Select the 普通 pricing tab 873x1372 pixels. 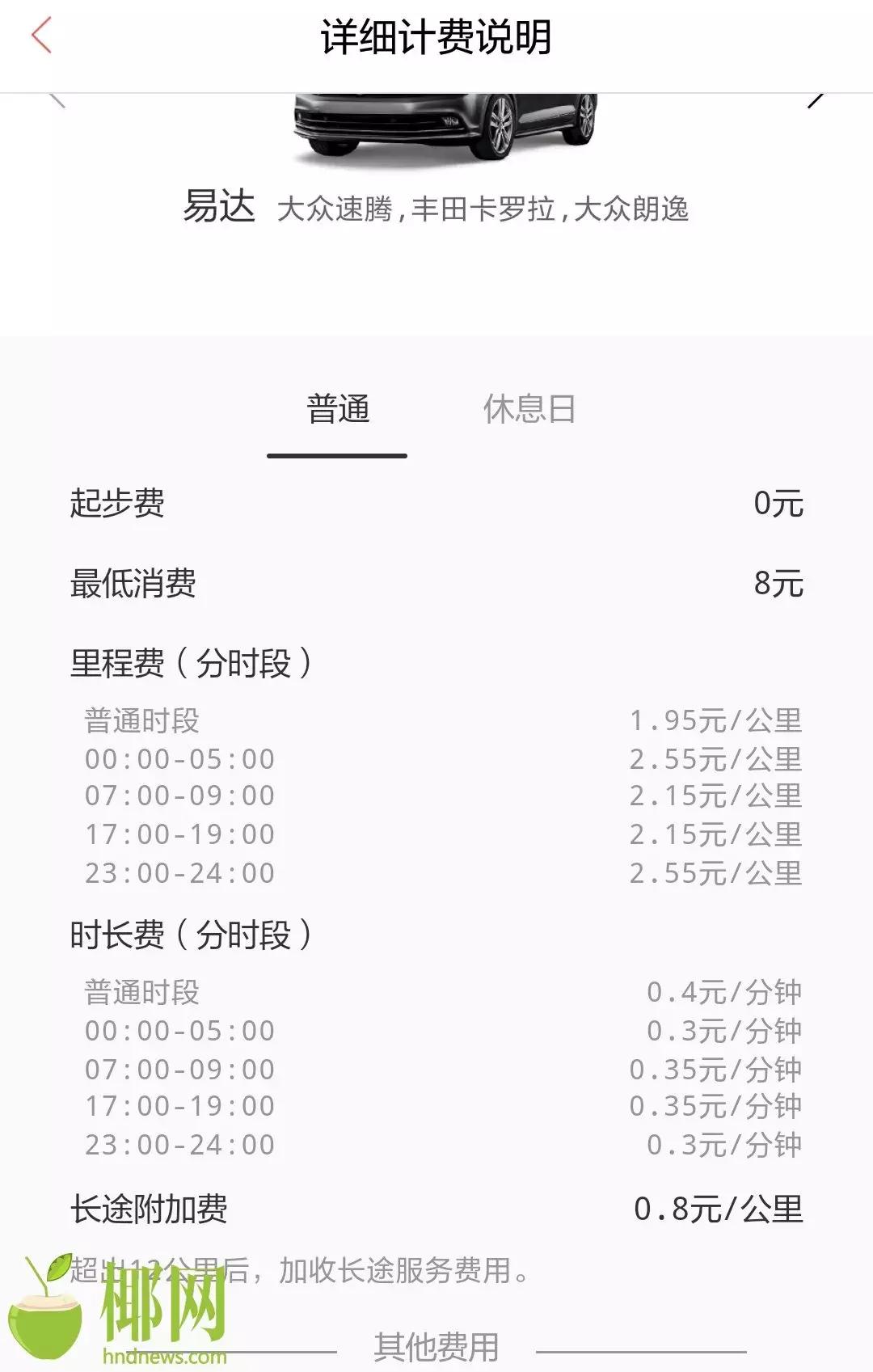point(338,408)
